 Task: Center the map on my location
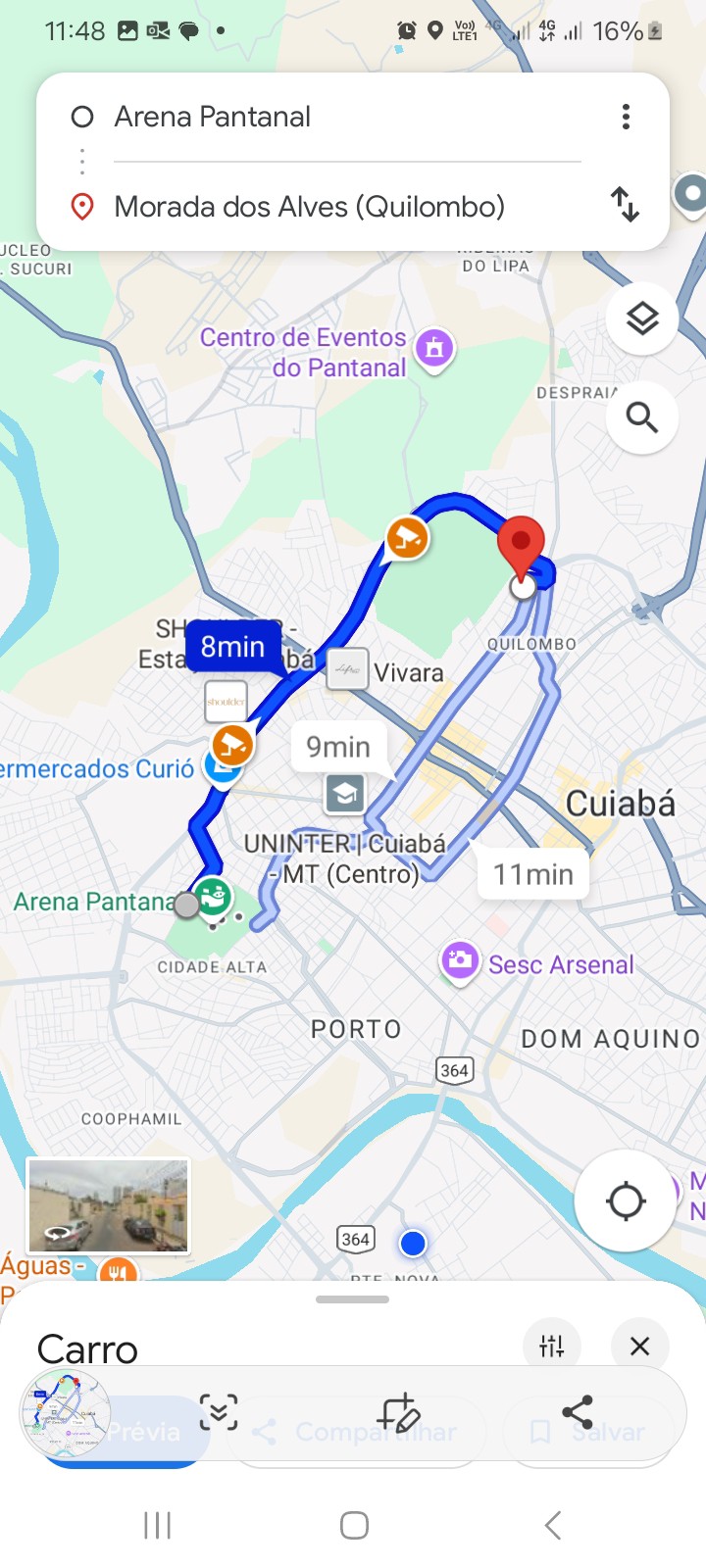tap(625, 1200)
